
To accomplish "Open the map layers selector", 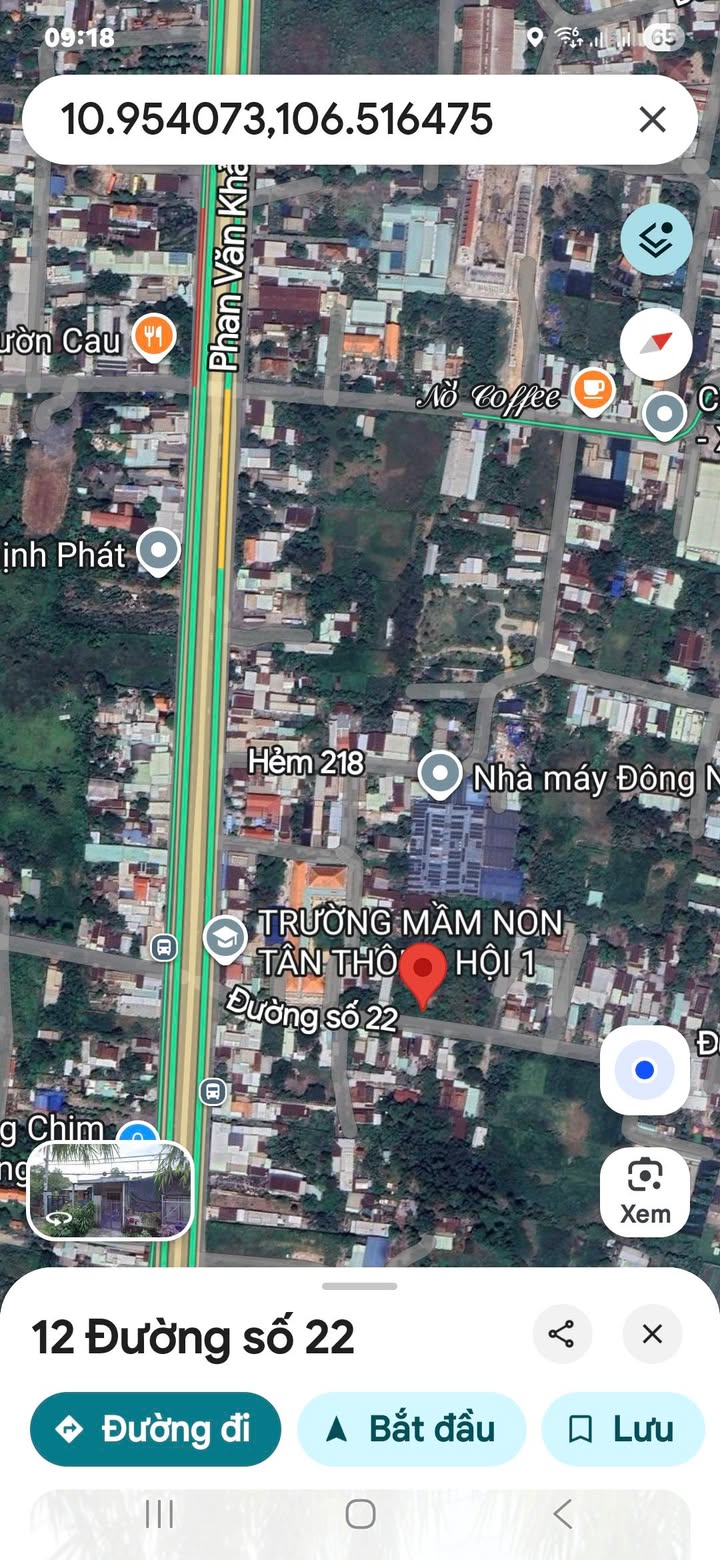I will (x=656, y=240).
